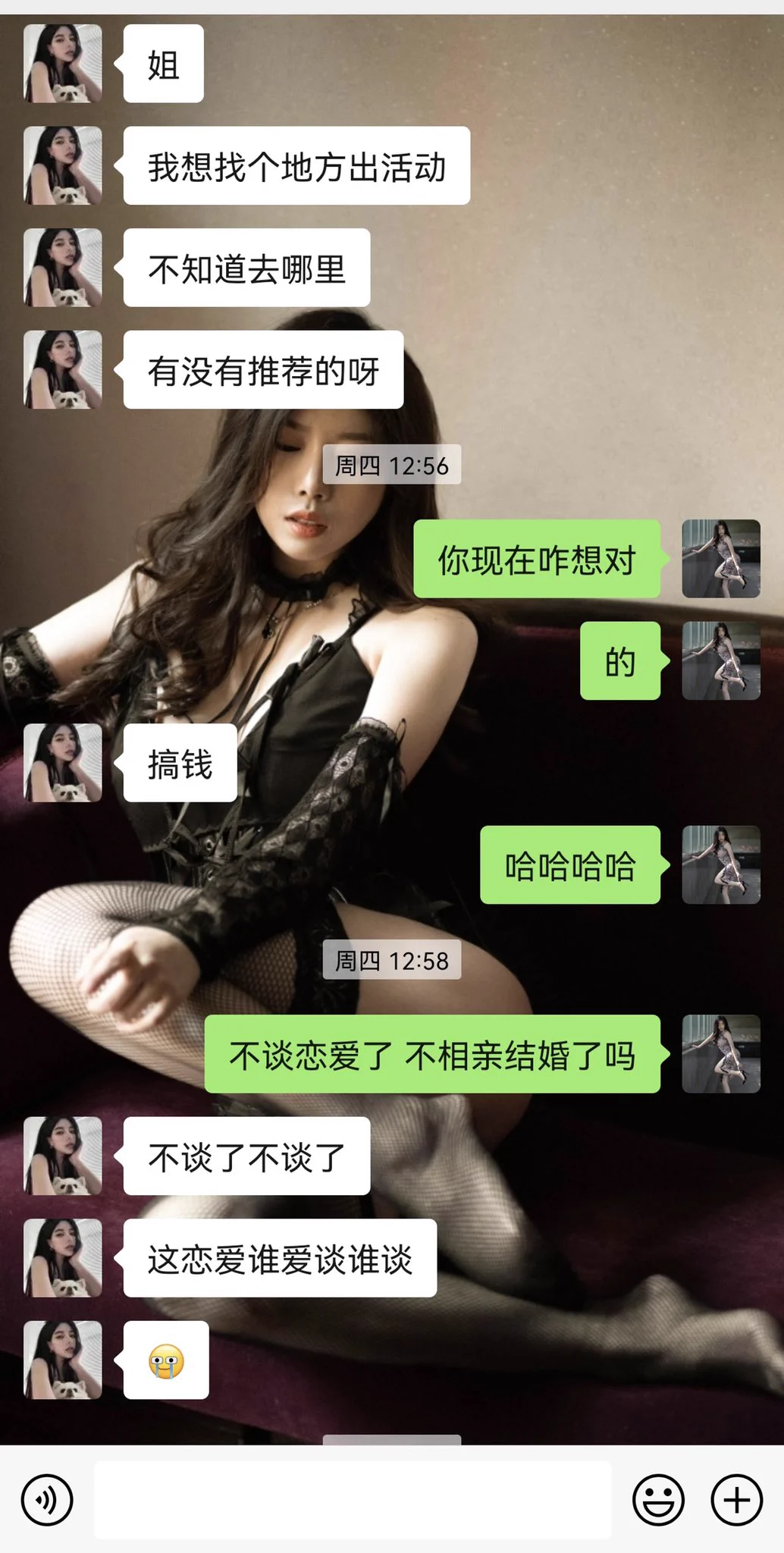The width and height of the screenshot is (784, 1553).
Task: Open the emoji sticker panel
Action: pyautogui.click(x=658, y=1499)
